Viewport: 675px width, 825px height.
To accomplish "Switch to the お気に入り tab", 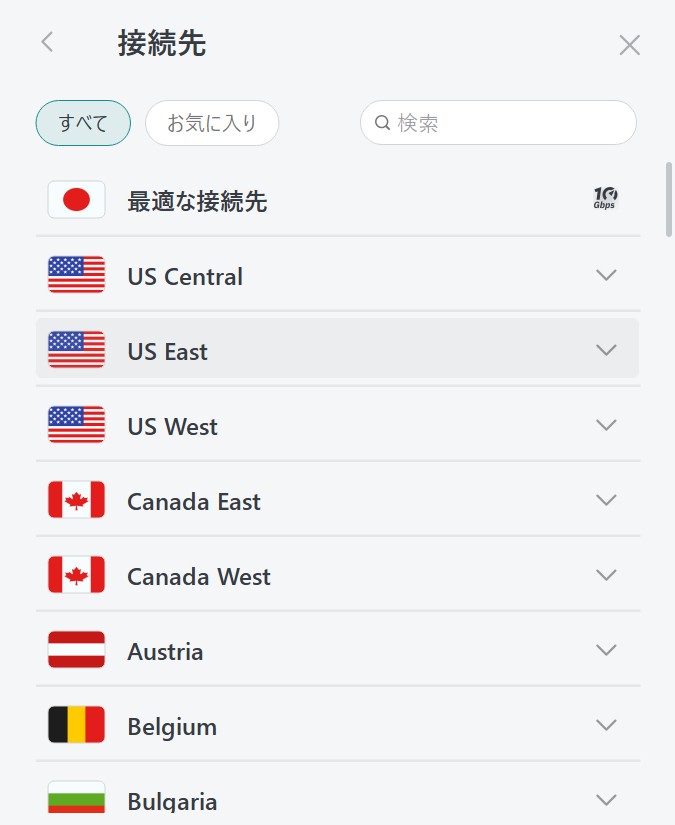I will (212, 123).
